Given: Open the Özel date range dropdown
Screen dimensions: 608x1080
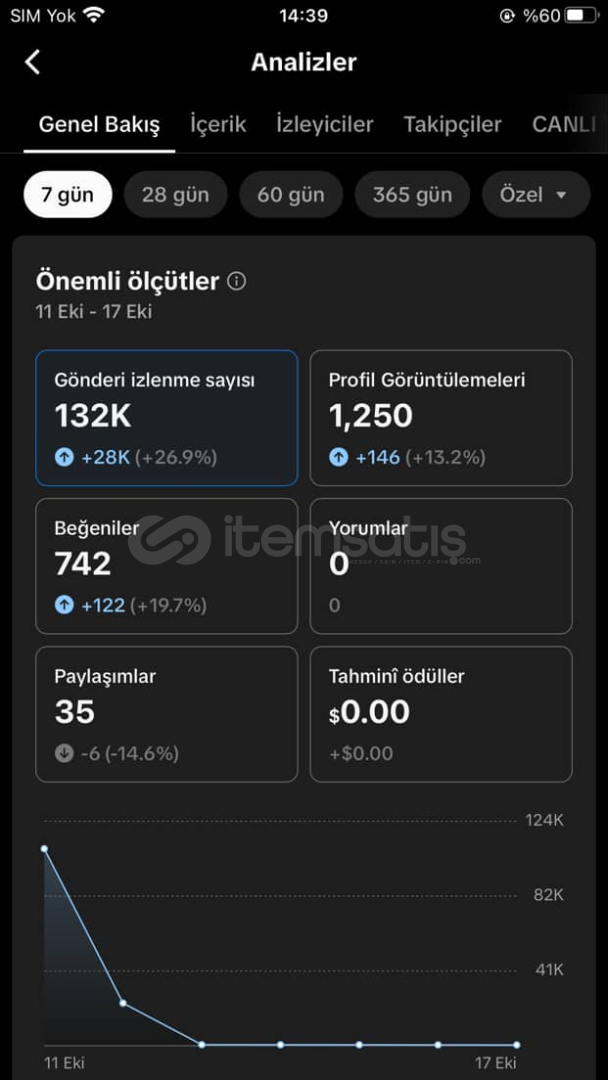Looking at the screenshot, I should coord(532,194).
